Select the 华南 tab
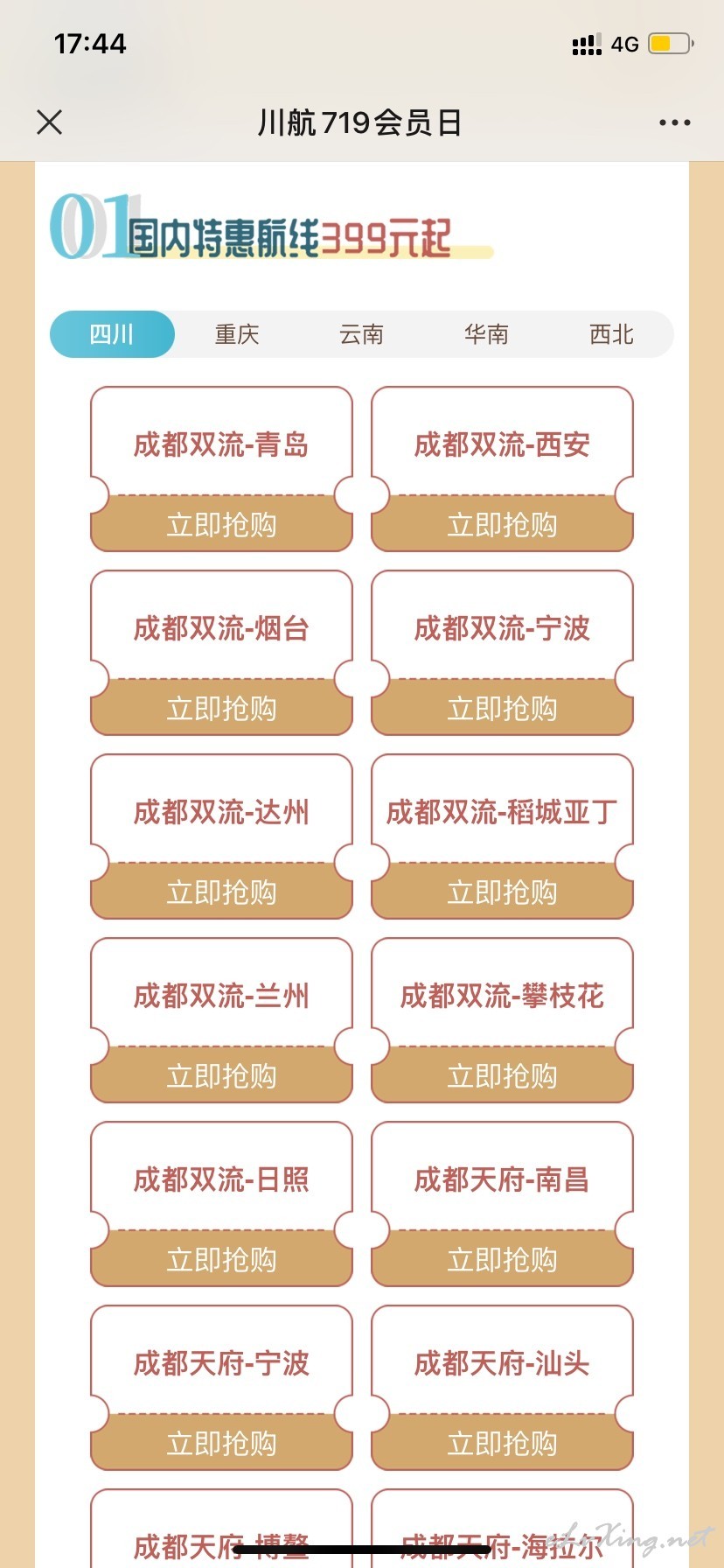Image resolution: width=724 pixels, height=1568 pixels. coord(487,334)
